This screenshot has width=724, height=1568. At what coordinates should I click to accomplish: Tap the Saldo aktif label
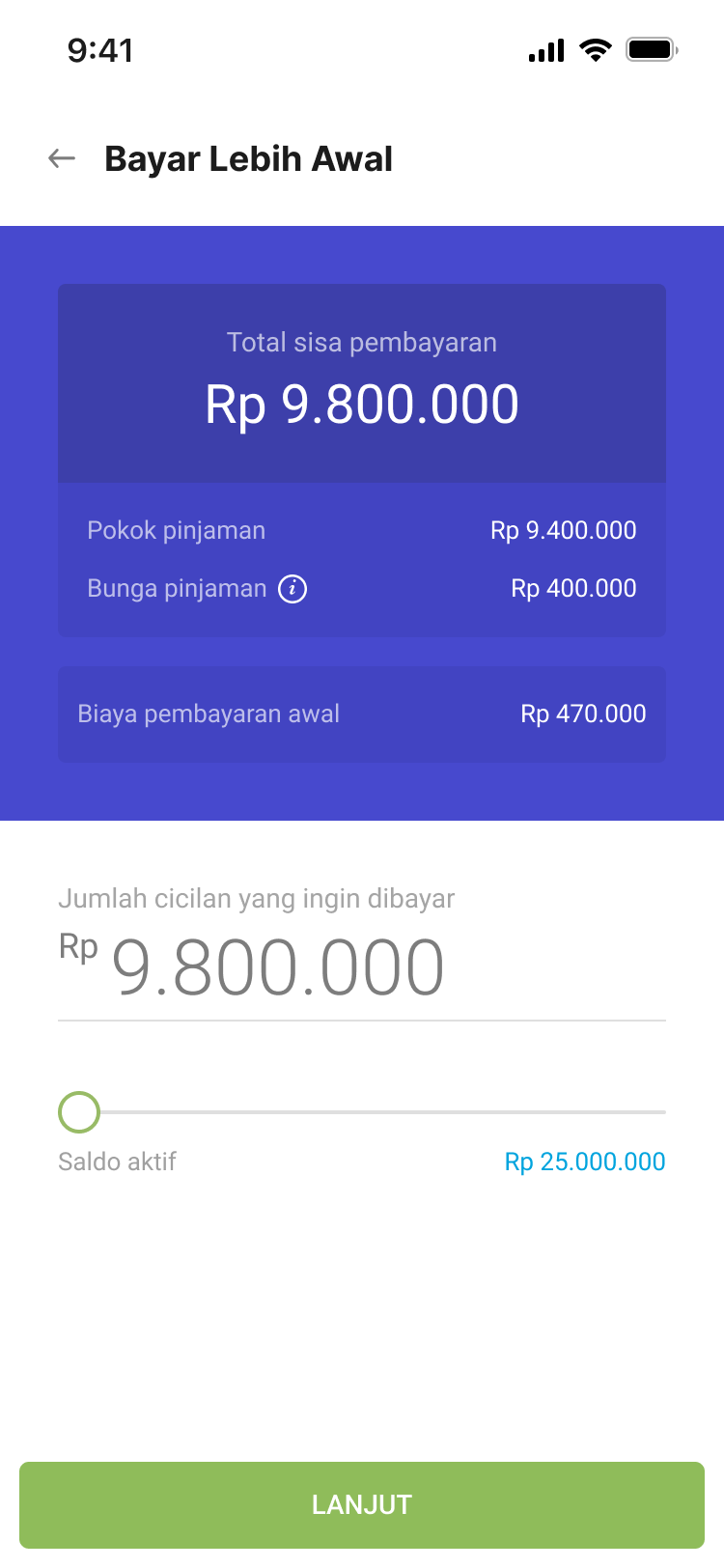click(x=116, y=1162)
